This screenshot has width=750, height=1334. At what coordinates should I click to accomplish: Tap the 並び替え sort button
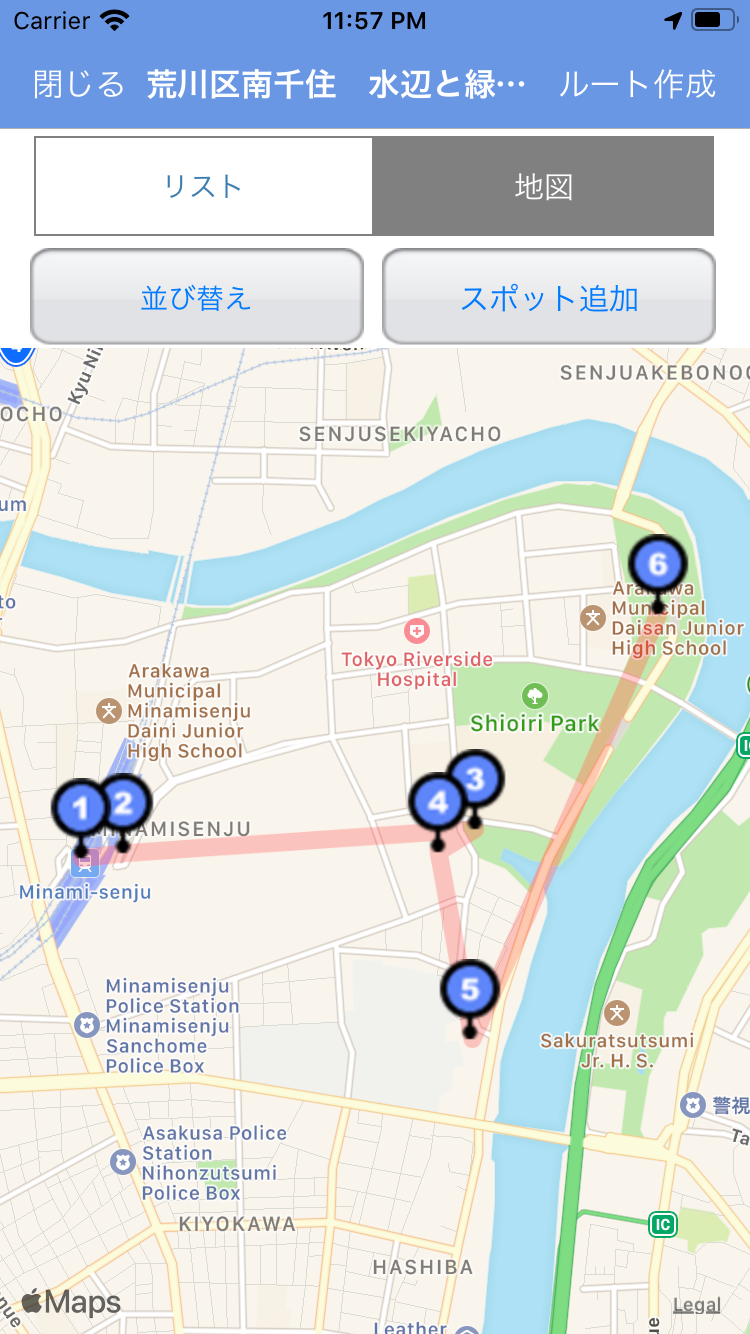pos(196,297)
